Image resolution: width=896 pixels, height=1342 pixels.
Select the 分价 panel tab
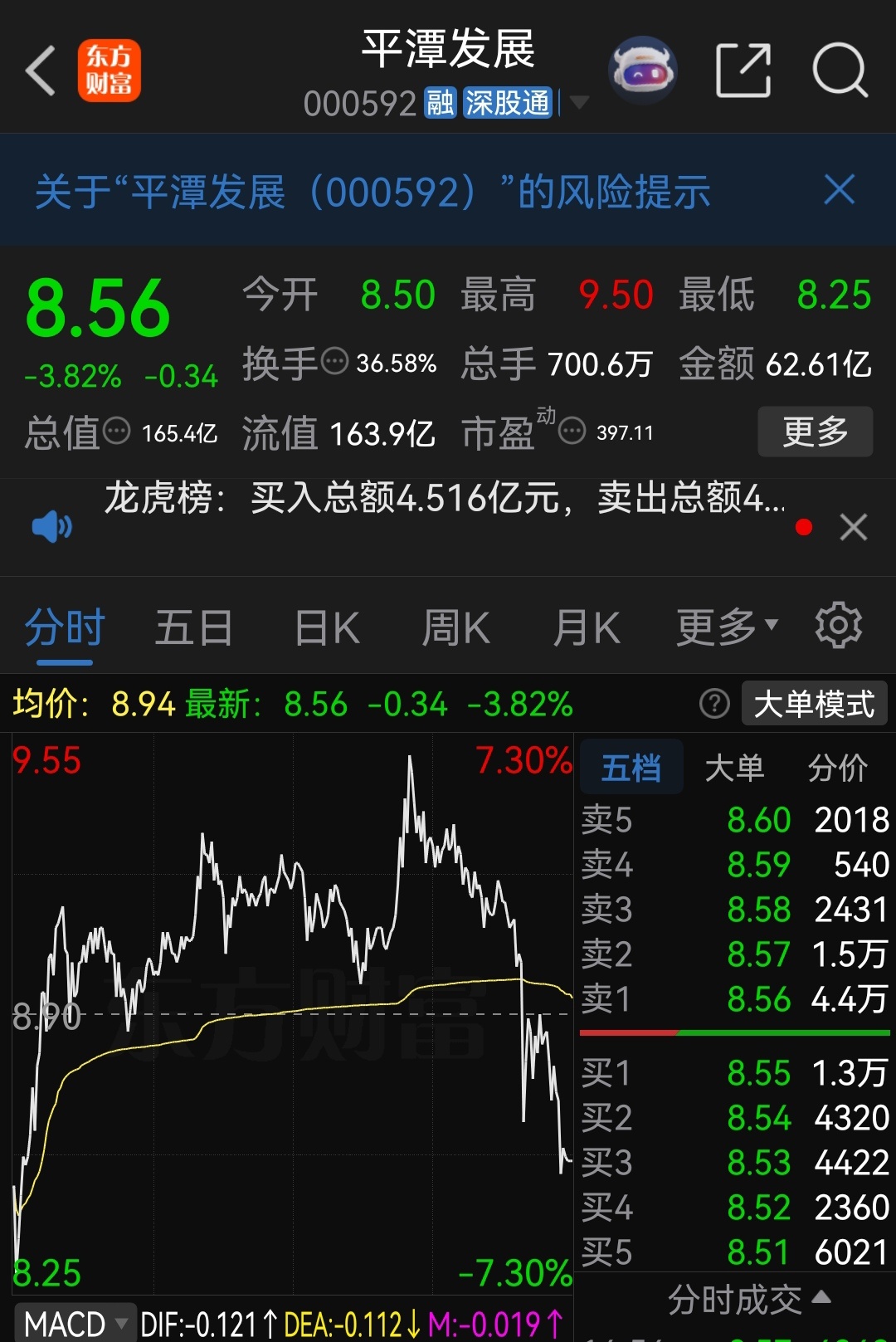point(840,768)
